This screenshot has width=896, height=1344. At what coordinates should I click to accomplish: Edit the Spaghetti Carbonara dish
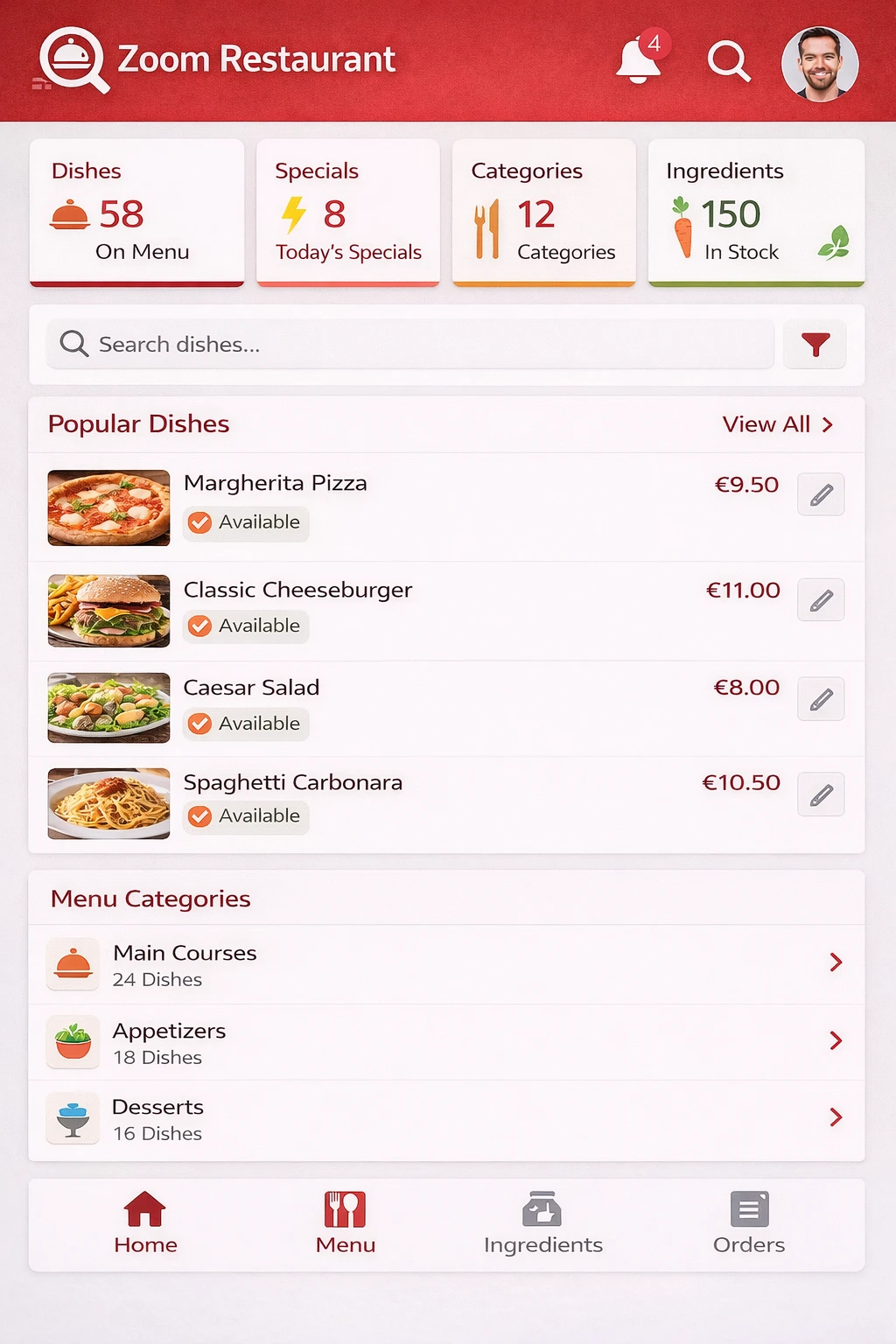[x=821, y=794]
